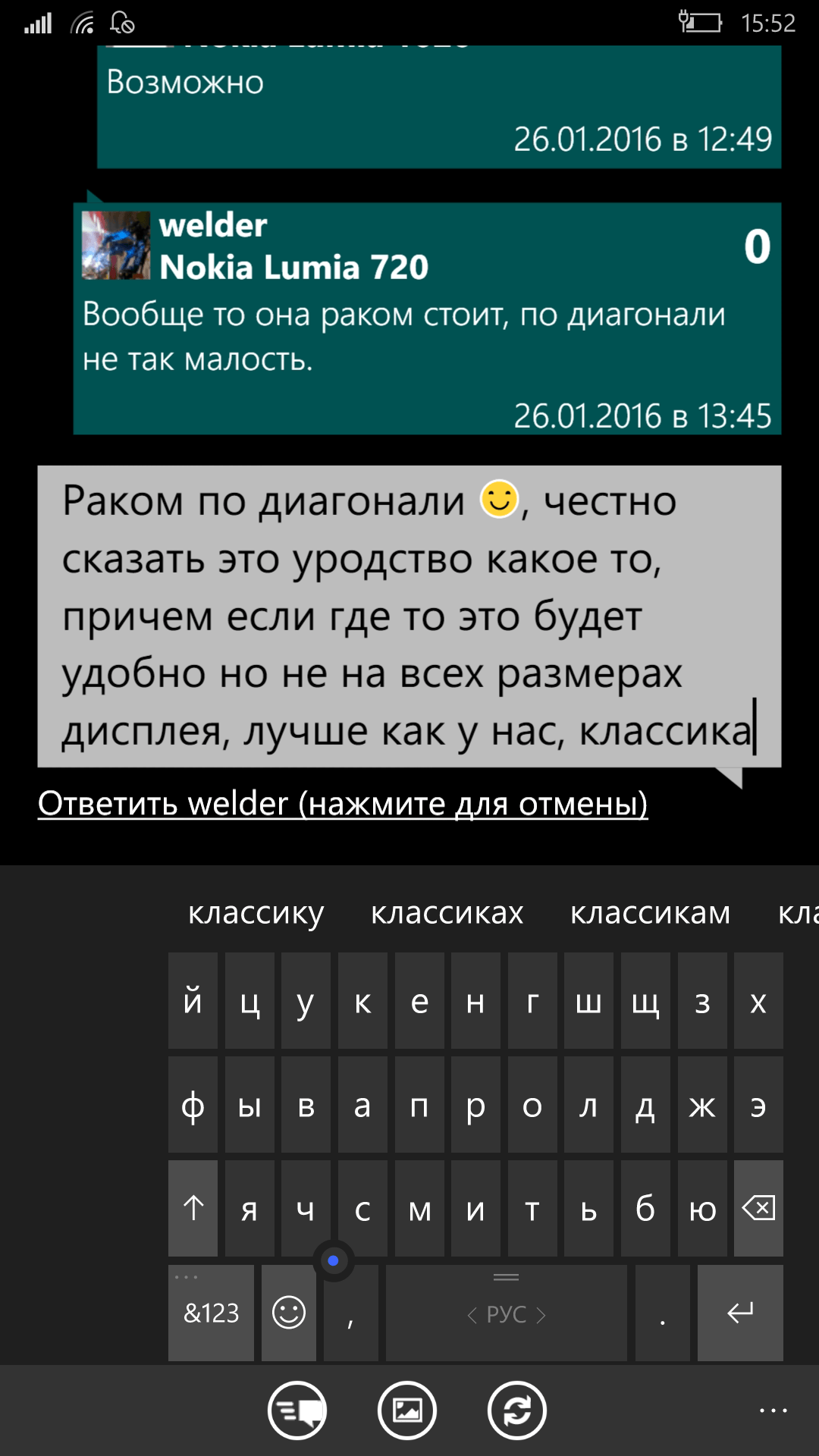Tap the shift arrow key
The width and height of the screenshot is (819, 1456).
coord(193,1208)
